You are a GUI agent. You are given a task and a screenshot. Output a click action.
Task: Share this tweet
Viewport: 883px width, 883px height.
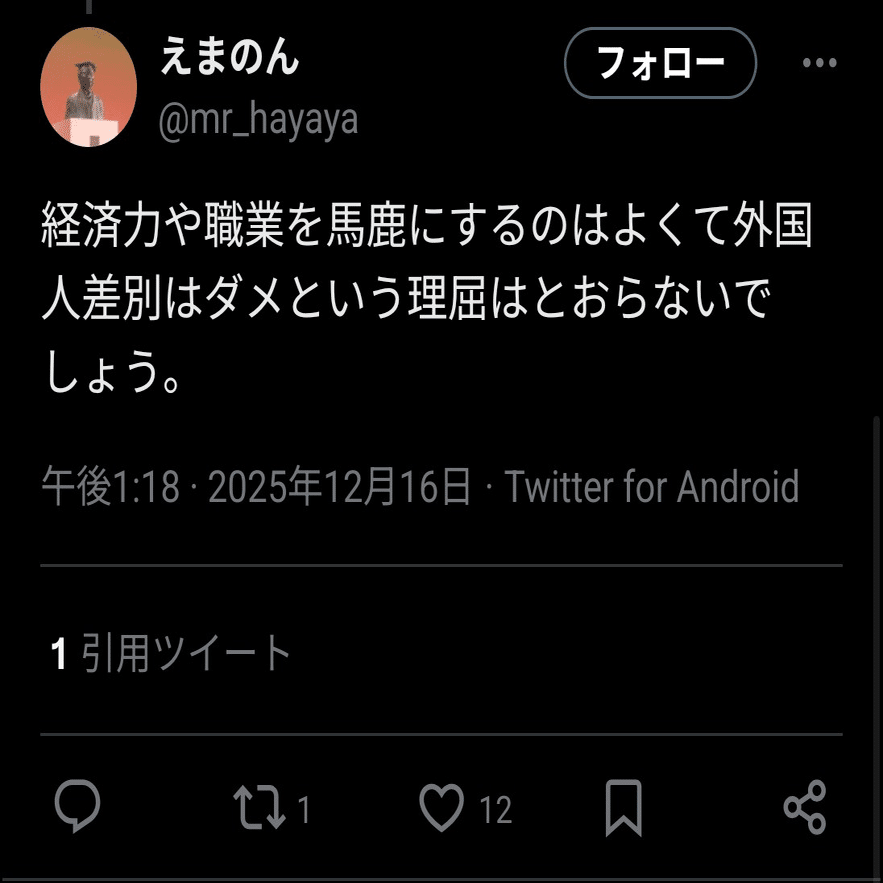click(805, 807)
